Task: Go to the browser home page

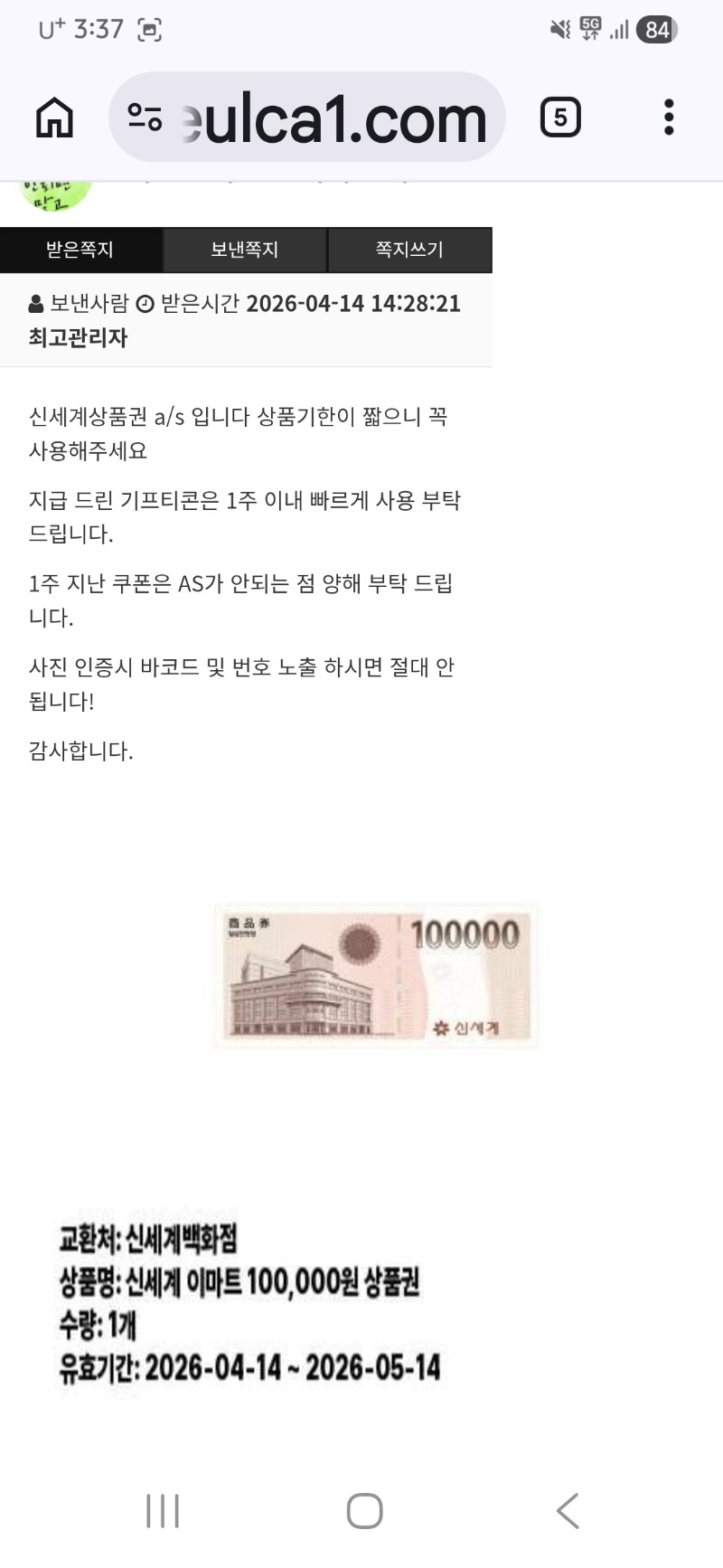Action: point(54,118)
